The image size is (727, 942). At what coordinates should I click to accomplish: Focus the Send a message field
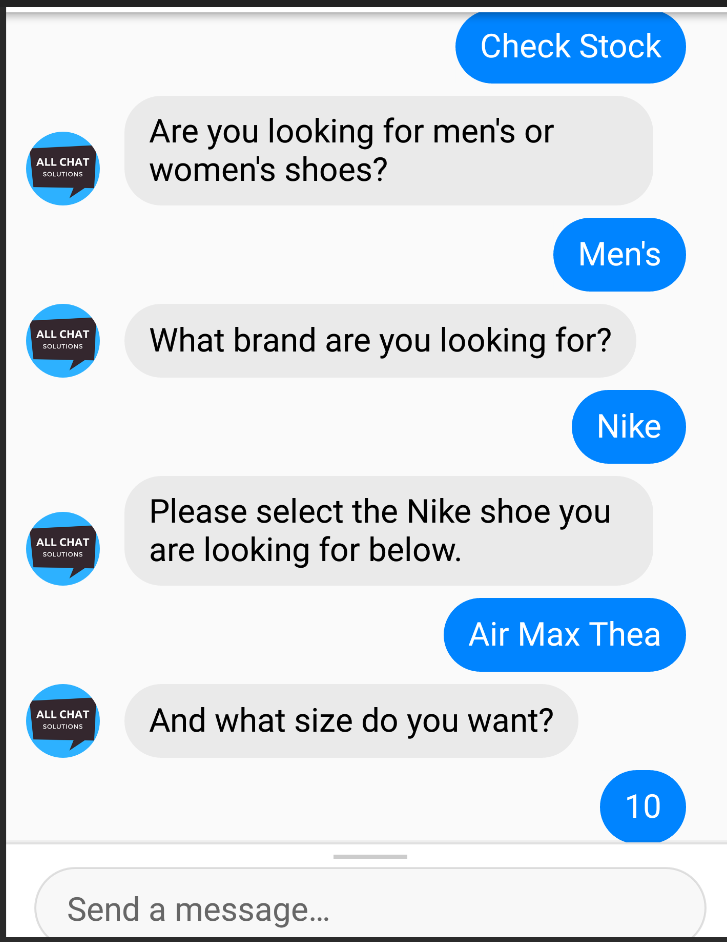click(x=370, y=908)
